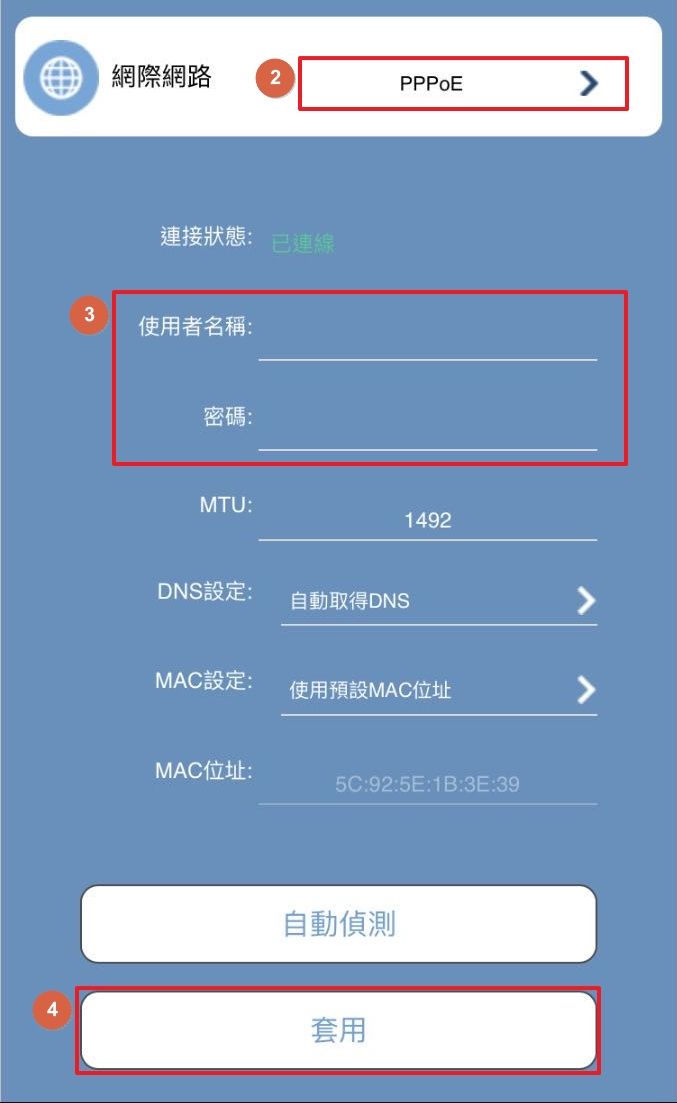Open the PPPoE connection type selector
The height and width of the screenshot is (1103, 677).
coord(463,84)
